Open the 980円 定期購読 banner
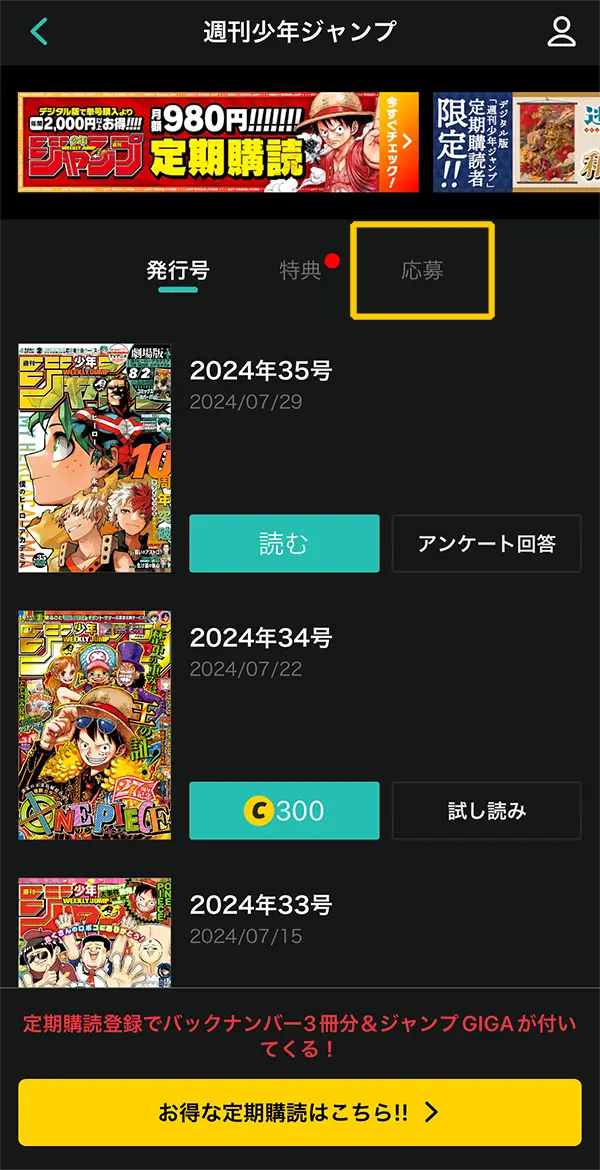This screenshot has width=600, height=1170. point(218,142)
